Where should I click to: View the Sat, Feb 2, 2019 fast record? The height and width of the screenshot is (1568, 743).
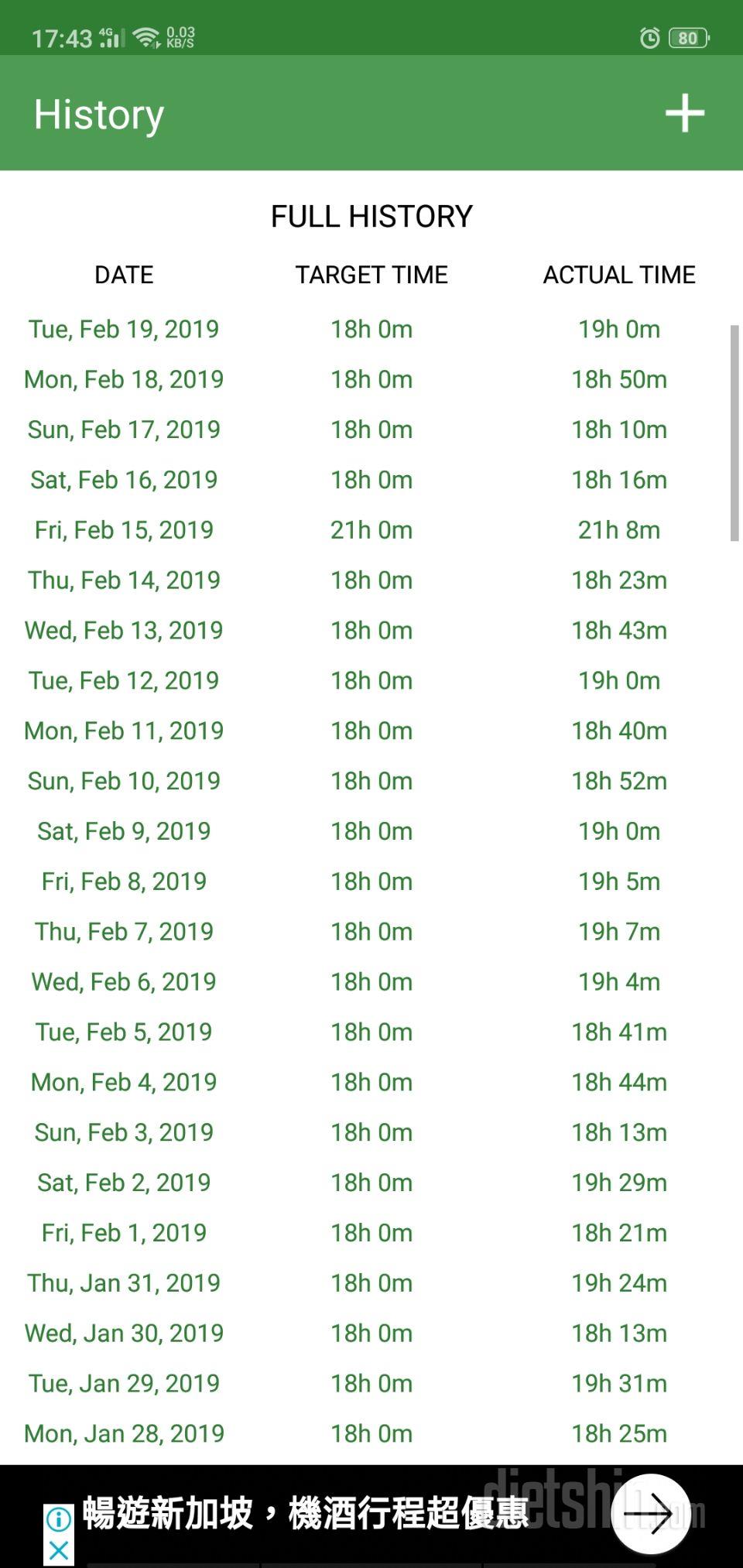point(371,1183)
